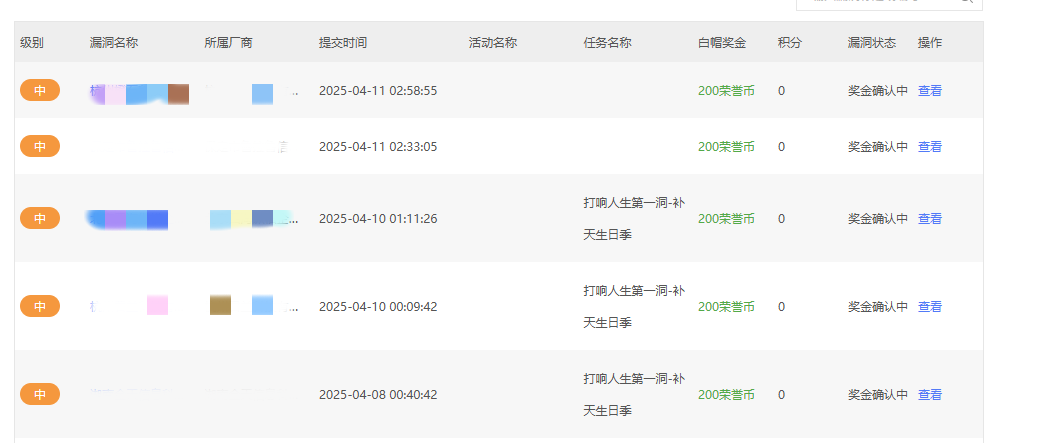Tap 查看 on the 2025-04-11 02:33:05 row
The width and height of the screenshot is (1046, 443).
pos(929,147)
